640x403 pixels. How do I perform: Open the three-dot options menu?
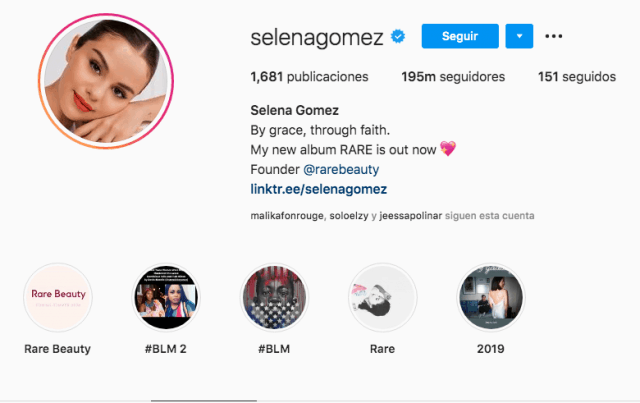coord(554,37)
